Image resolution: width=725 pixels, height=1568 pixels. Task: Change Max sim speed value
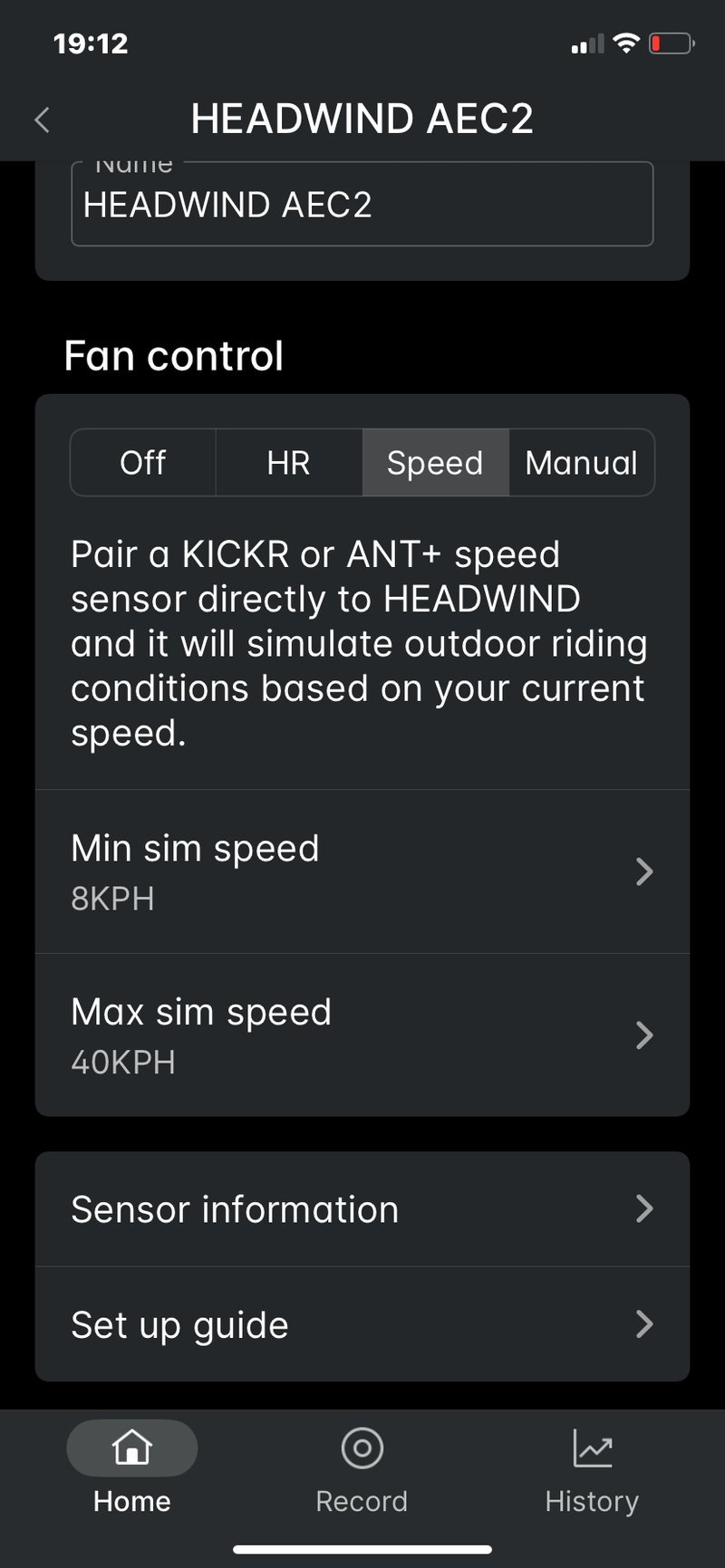click(x=362, y=1034)
